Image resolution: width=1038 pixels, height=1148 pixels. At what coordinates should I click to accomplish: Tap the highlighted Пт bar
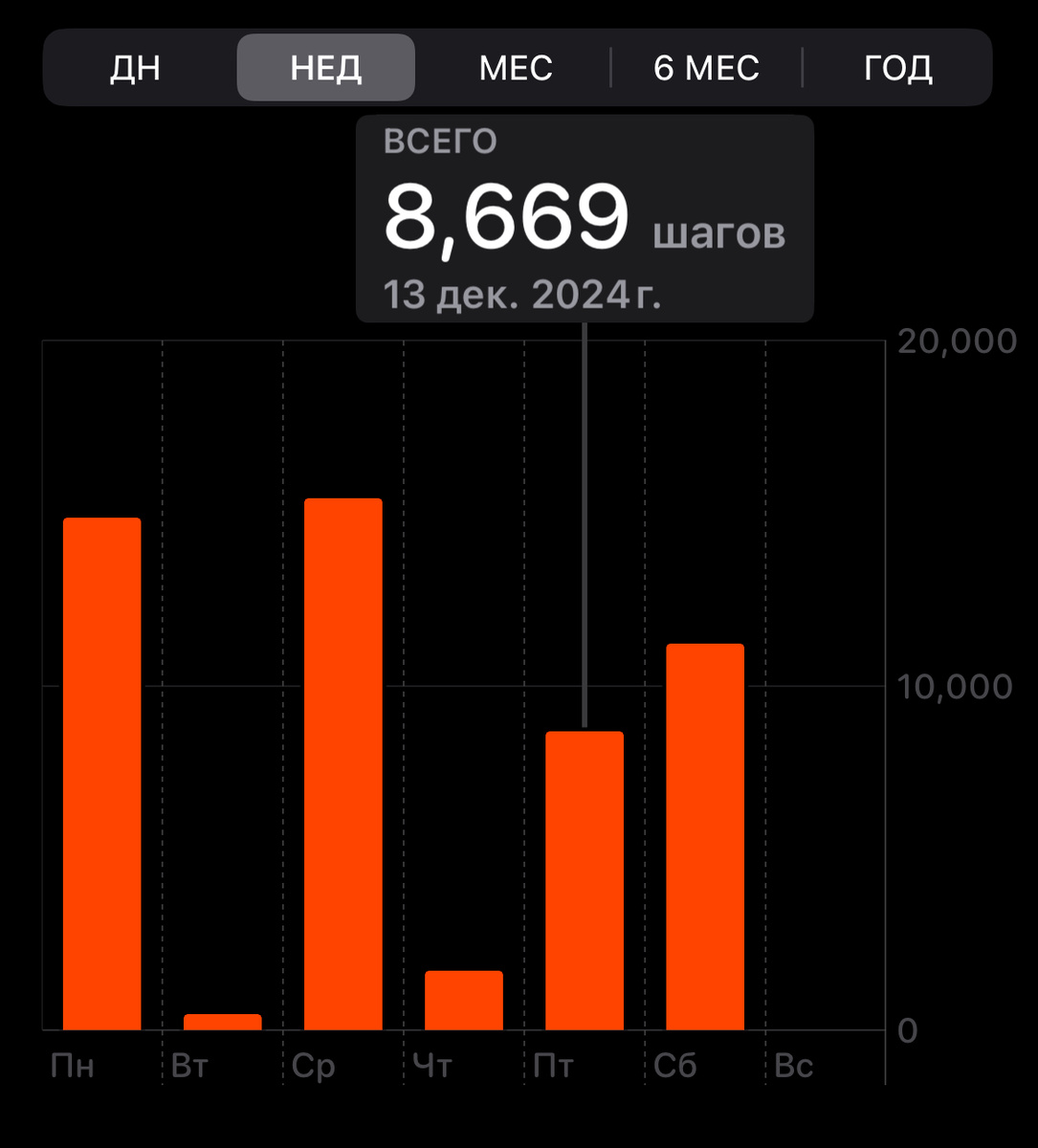point(584,880)
